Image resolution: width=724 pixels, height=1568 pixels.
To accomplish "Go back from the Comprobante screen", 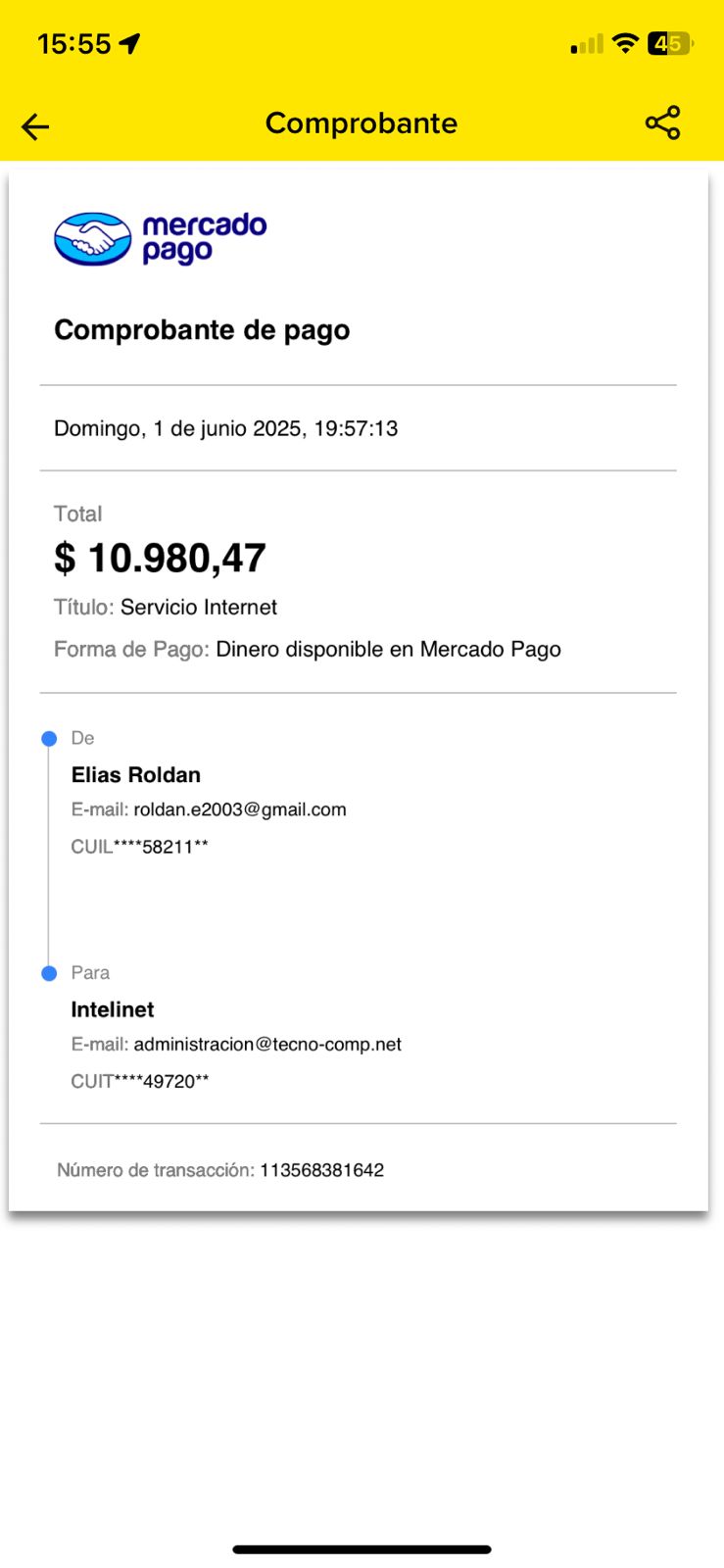I will click(x=35, y=126).
